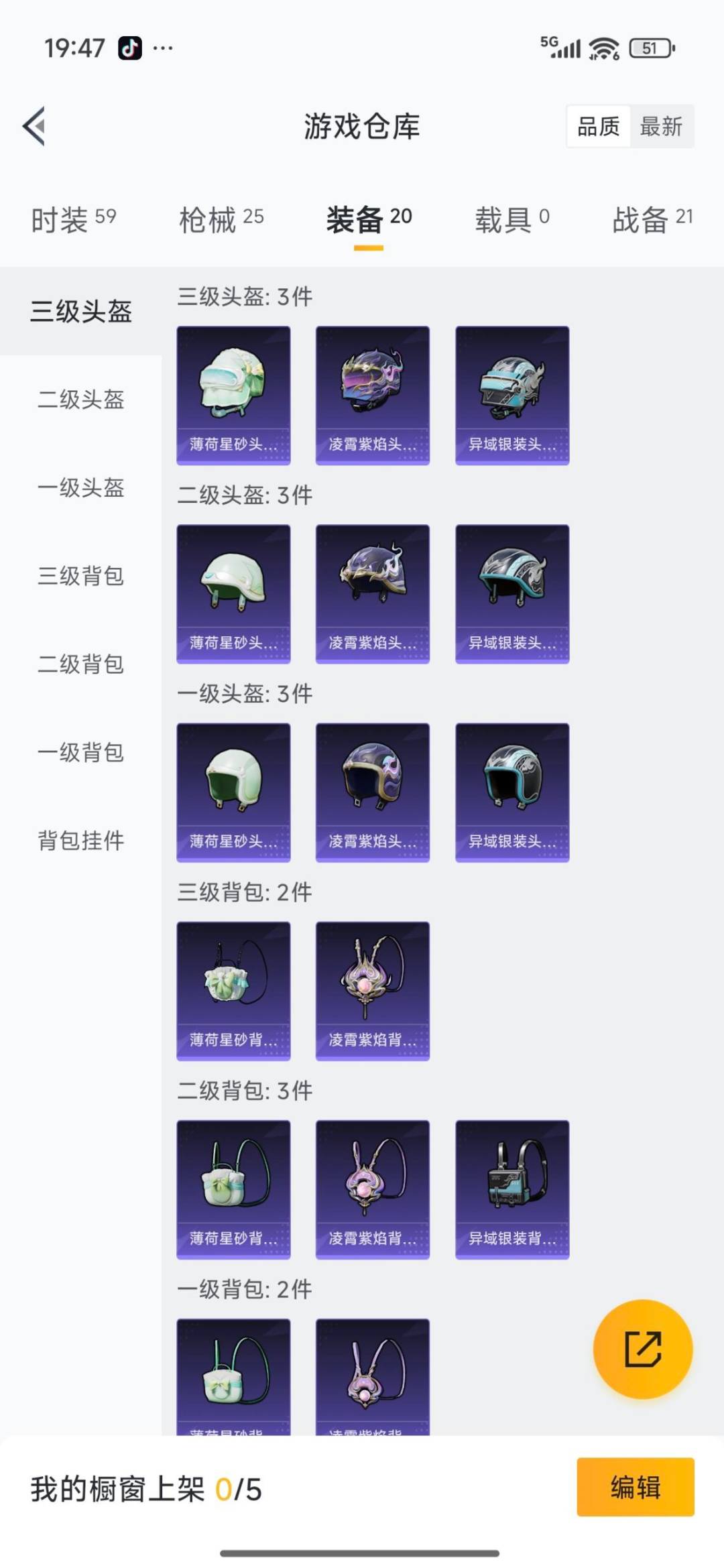Image resolution: width=724 pixels, height=1568 pixels.
Task: Jump to 三级背包 in the sidebar
Action: 80,576
